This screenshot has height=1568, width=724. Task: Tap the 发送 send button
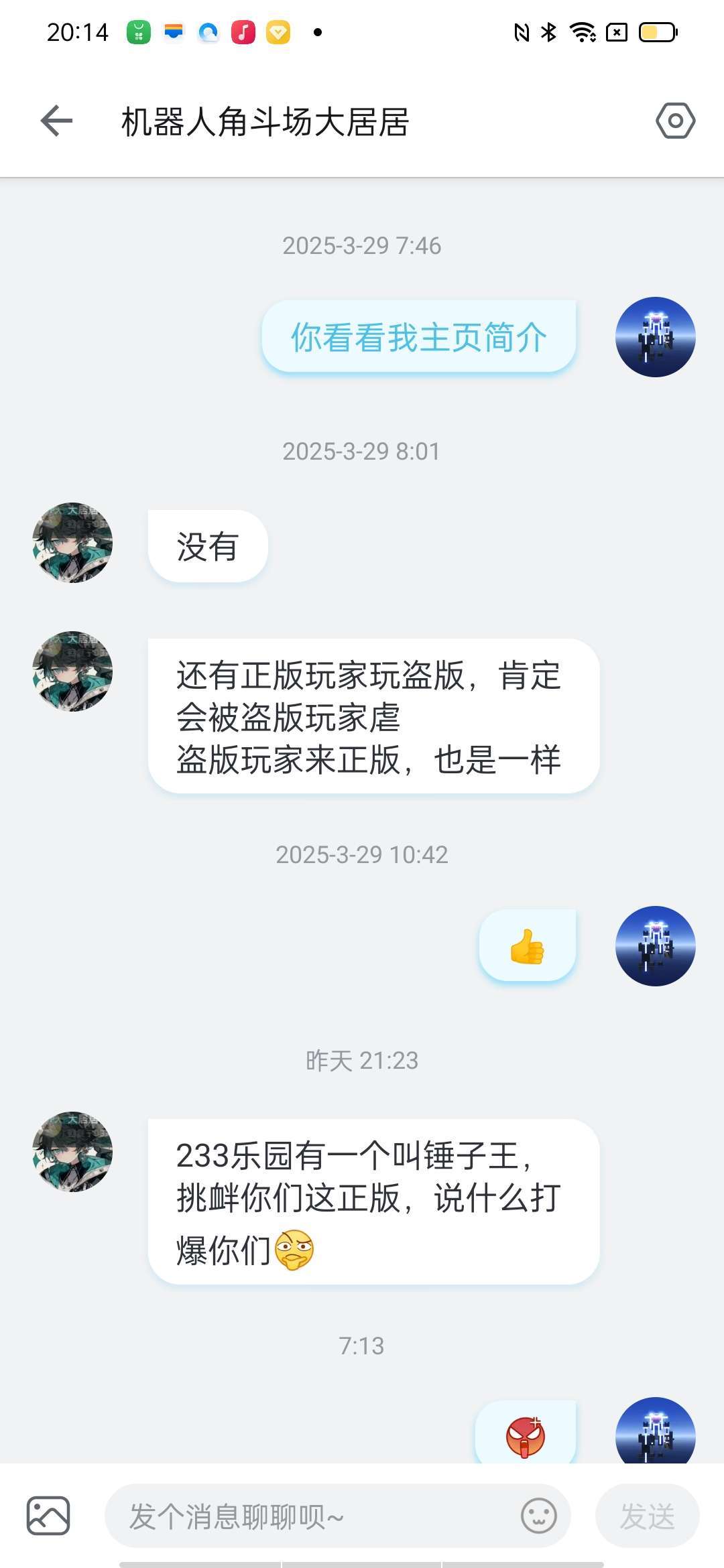click(647, 1516)
